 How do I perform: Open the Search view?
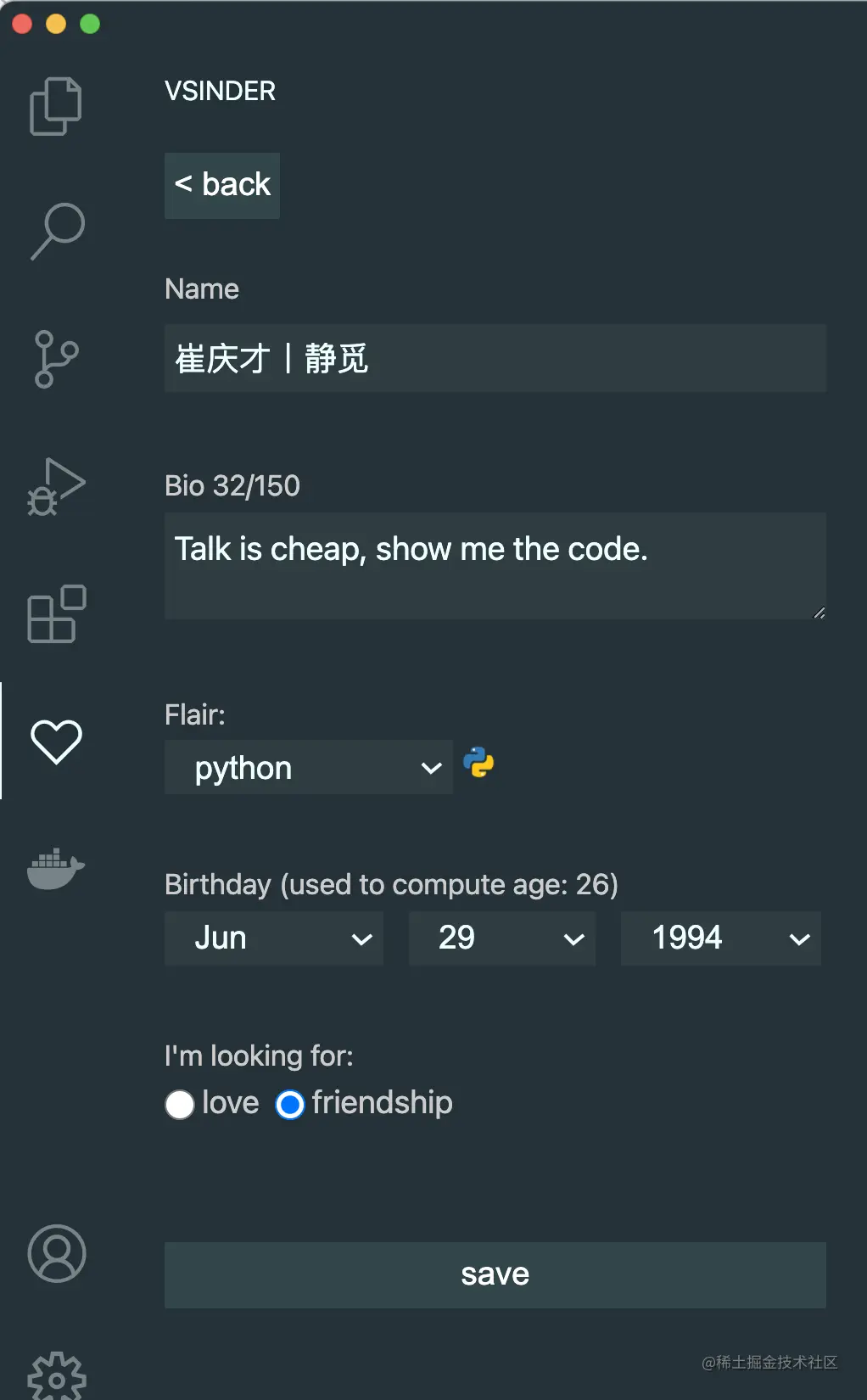pyautogui.click(x=56, y=232)
